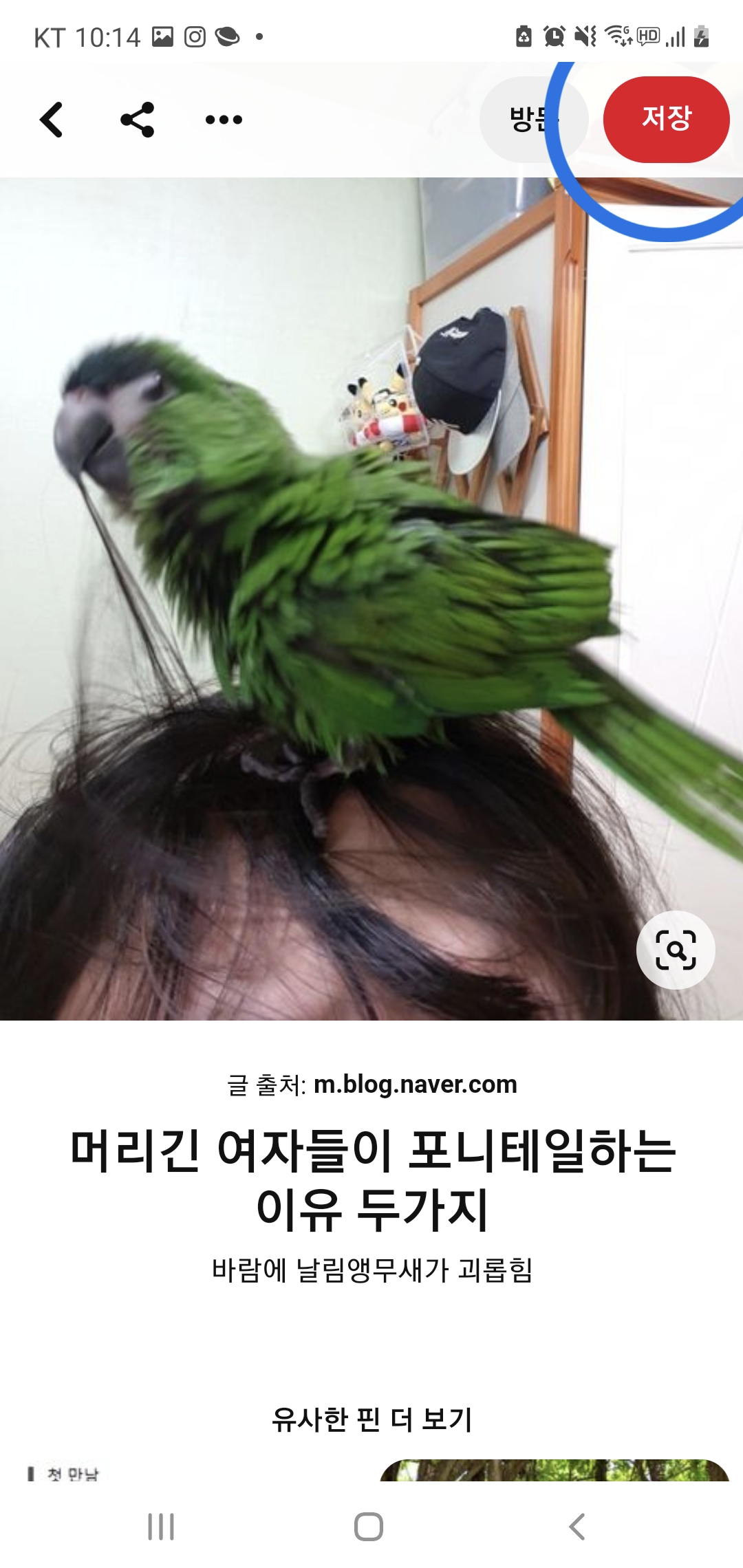Open the m.blog.naver.com source link

(416, 1084)
